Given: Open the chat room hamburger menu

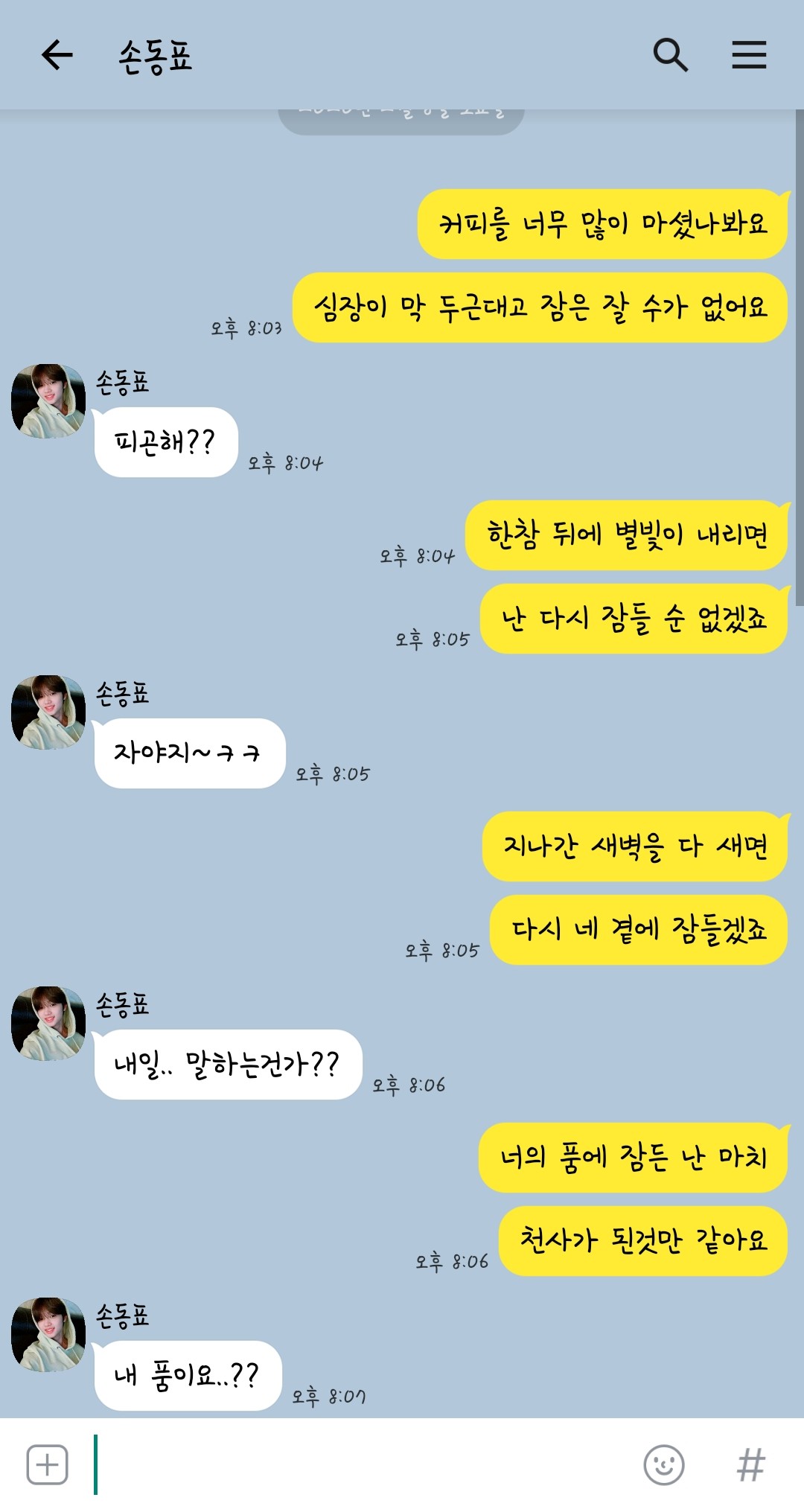Looking at the screenshot, I should click(749, 55).
